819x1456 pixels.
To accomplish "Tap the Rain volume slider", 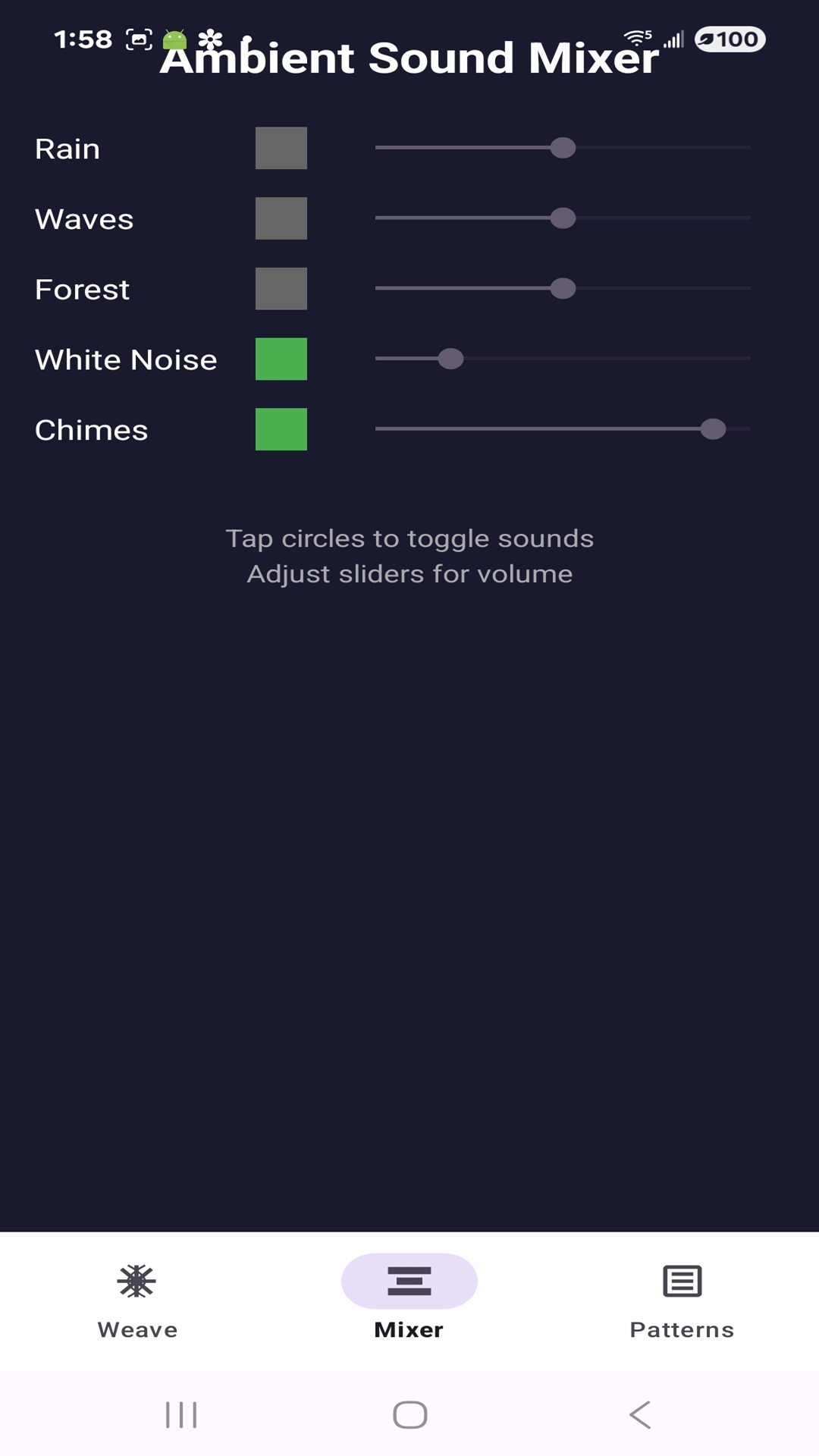I will 563,148.
